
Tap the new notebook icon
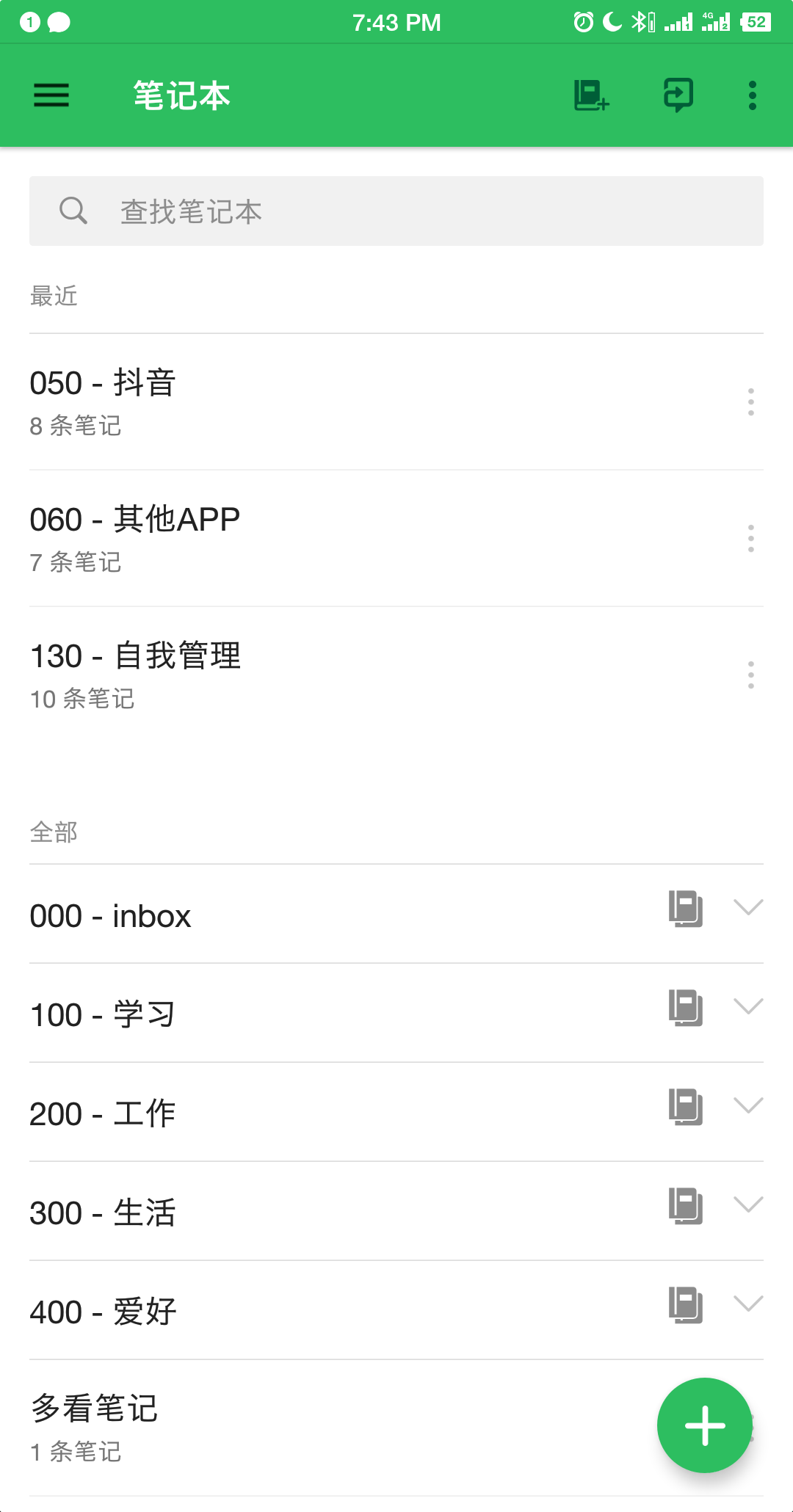pos(591,95)
